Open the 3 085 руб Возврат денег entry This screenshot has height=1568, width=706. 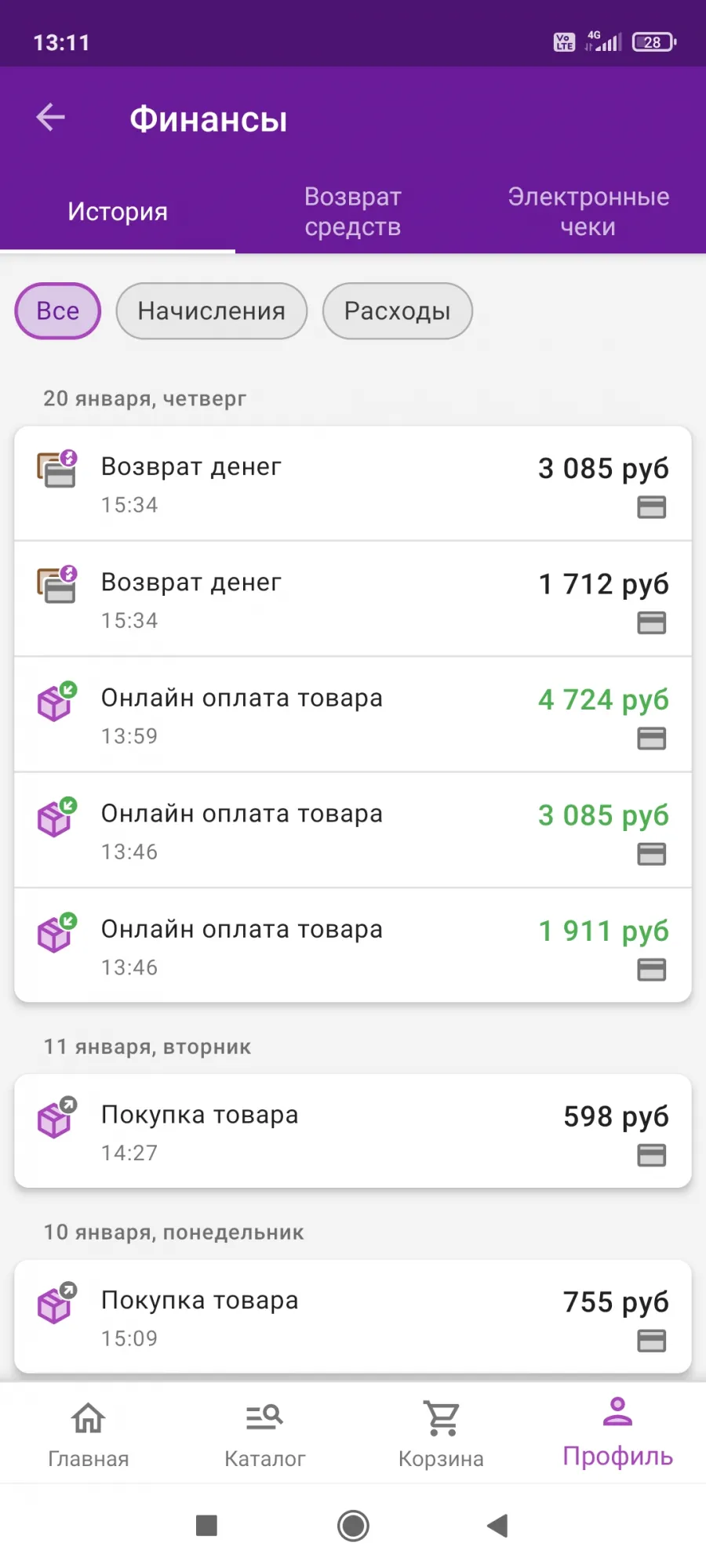point(353,484)
